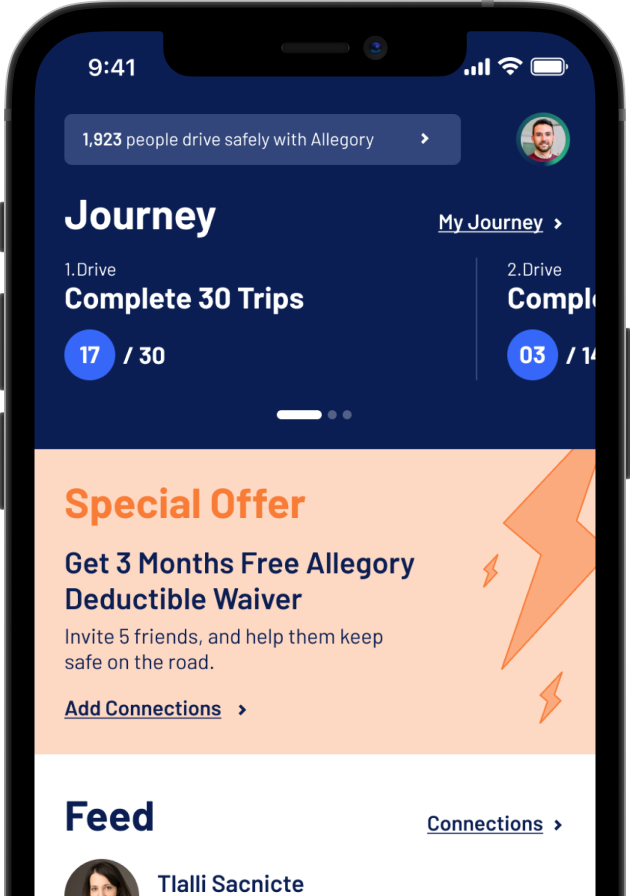Go to My Journey
Screen dimensions: 630x896
499,223
